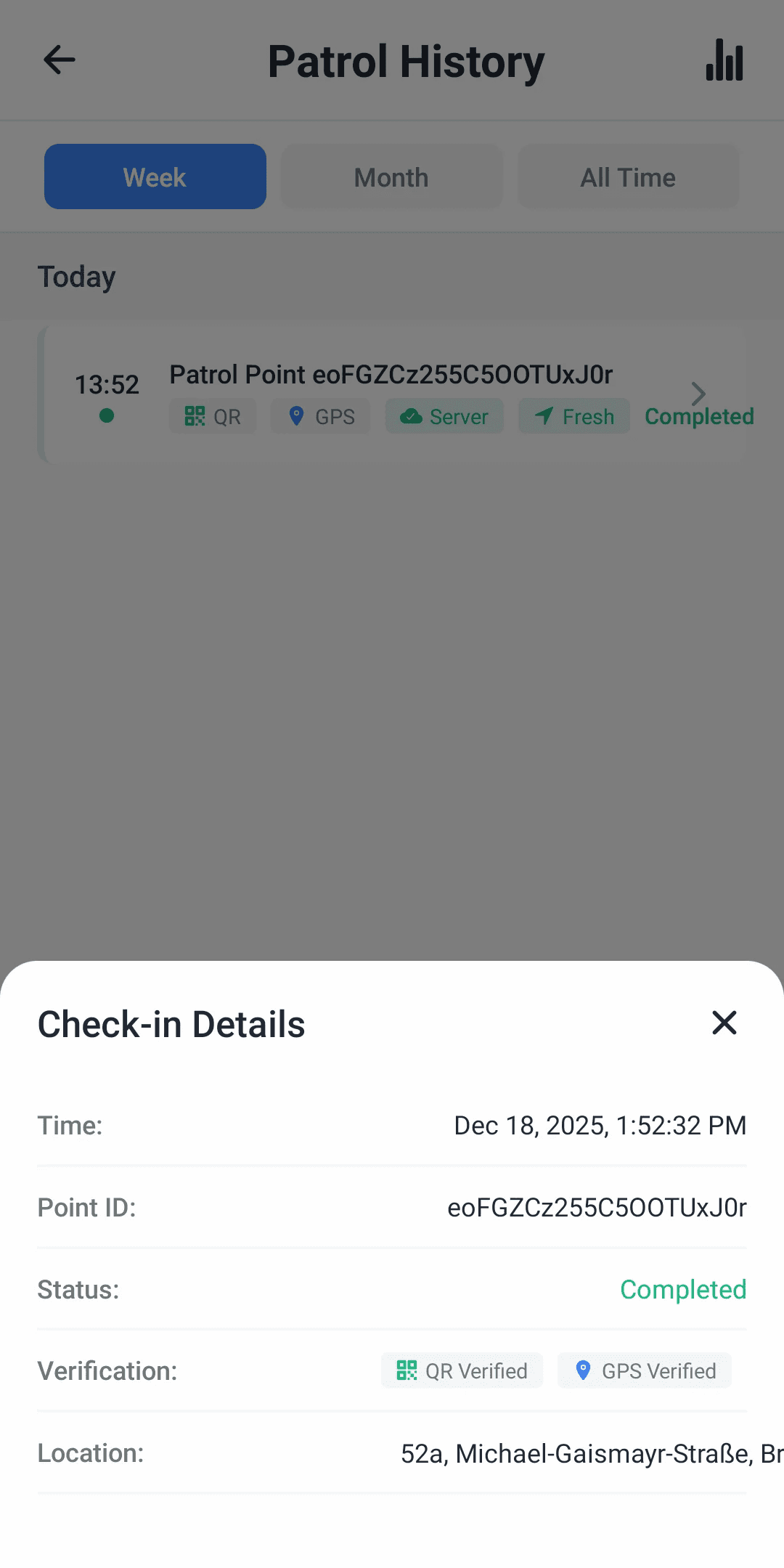Open the Month filter option

point(391,176)
